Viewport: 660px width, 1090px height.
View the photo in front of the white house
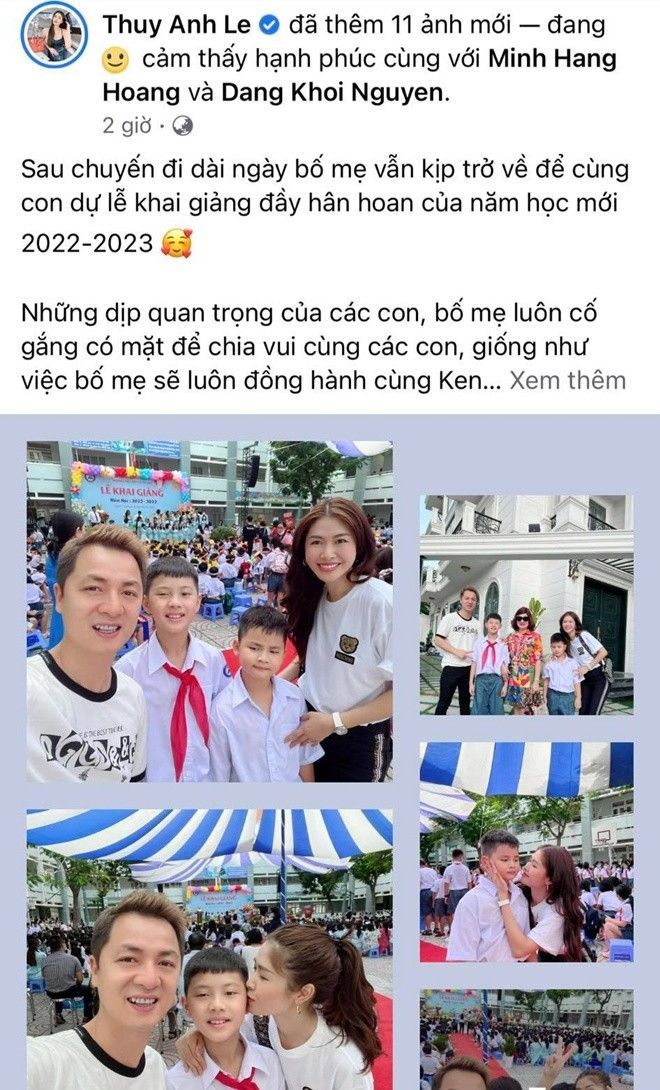(x=526, y=604)
